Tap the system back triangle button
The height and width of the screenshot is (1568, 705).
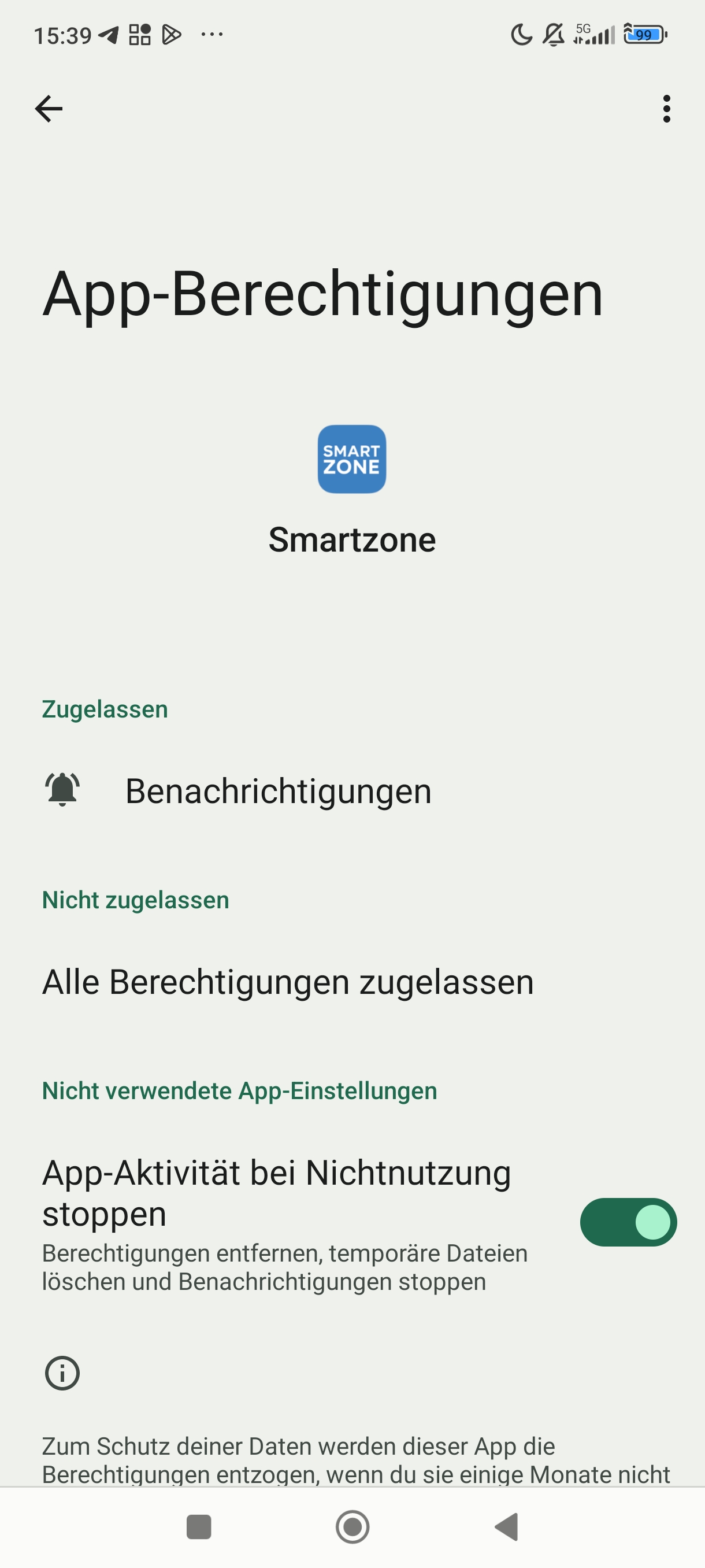tap(507, 1526)
